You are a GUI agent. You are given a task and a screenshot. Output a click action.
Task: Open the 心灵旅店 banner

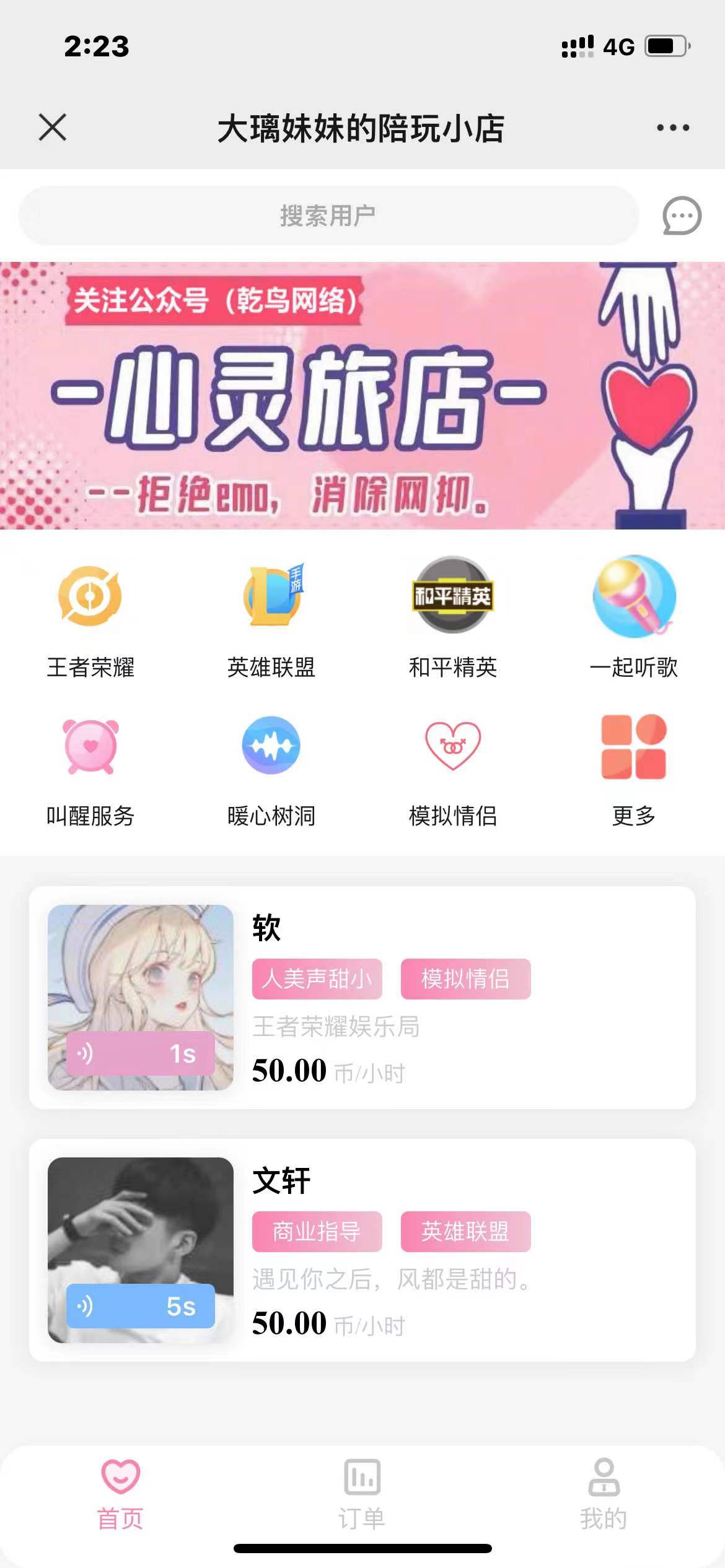click(362, 395)
